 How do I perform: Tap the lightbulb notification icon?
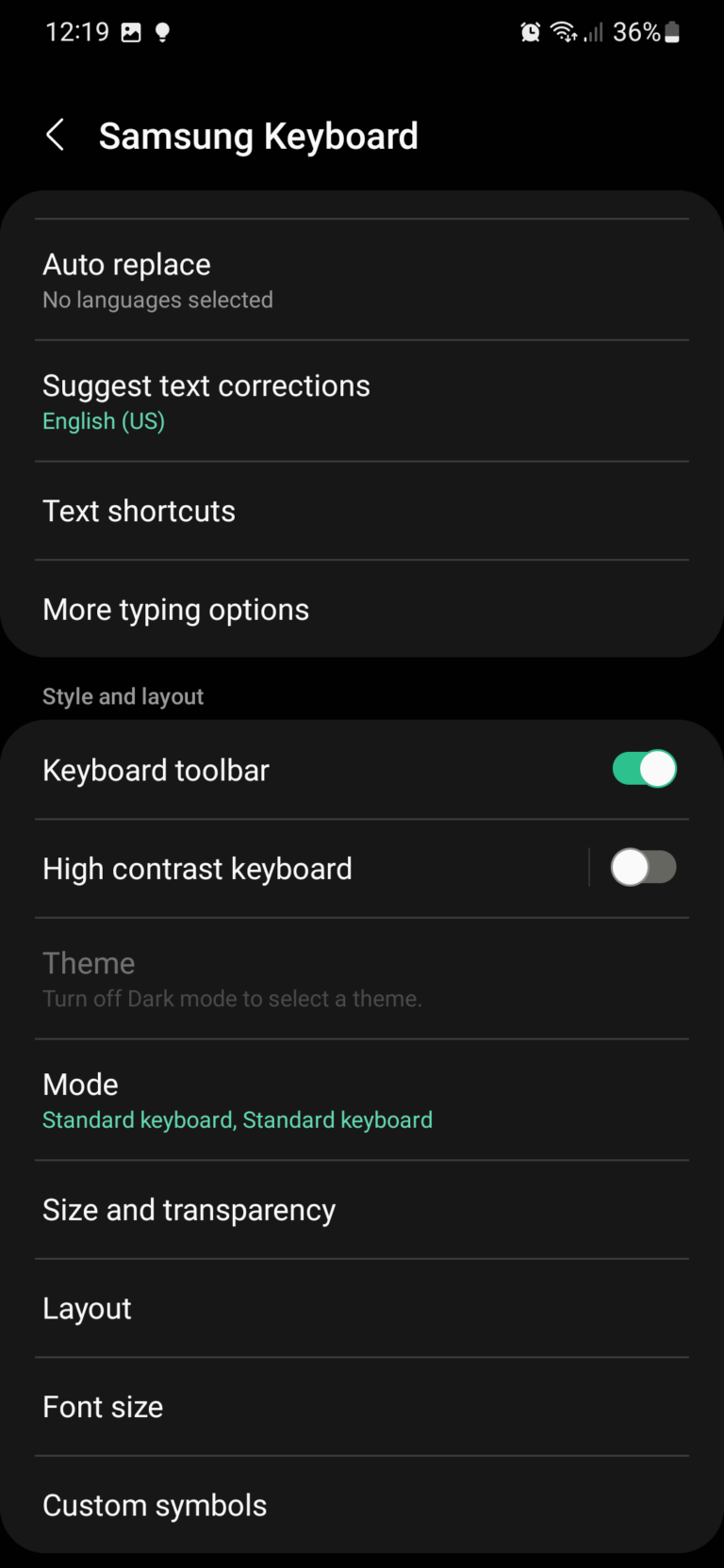pyautogui.click(x=162, y=31)
